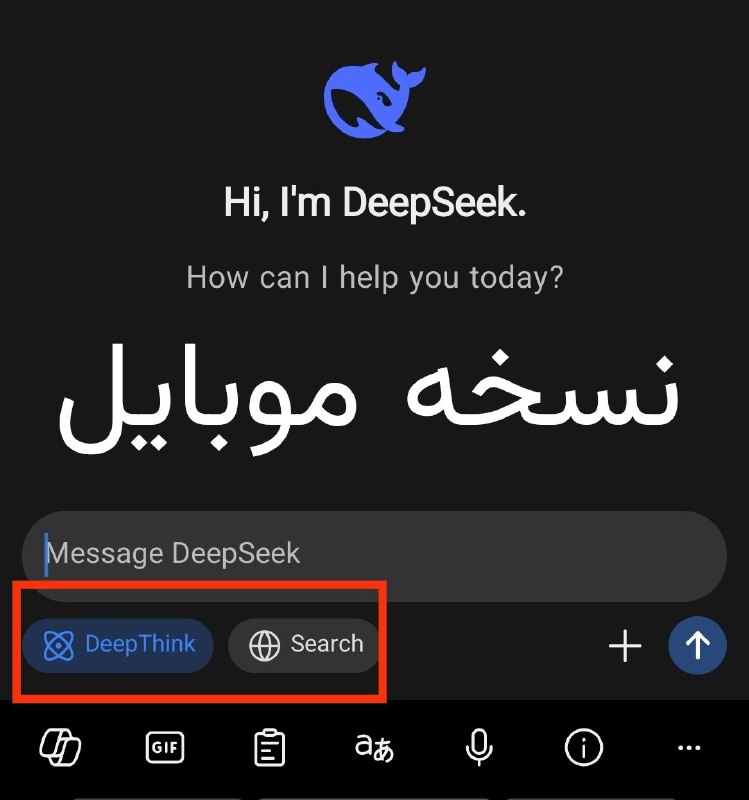This screenshot has width=749, height=800.
Task: Tap the Message DeepSeek input field
Action: [x=374, y=554]
